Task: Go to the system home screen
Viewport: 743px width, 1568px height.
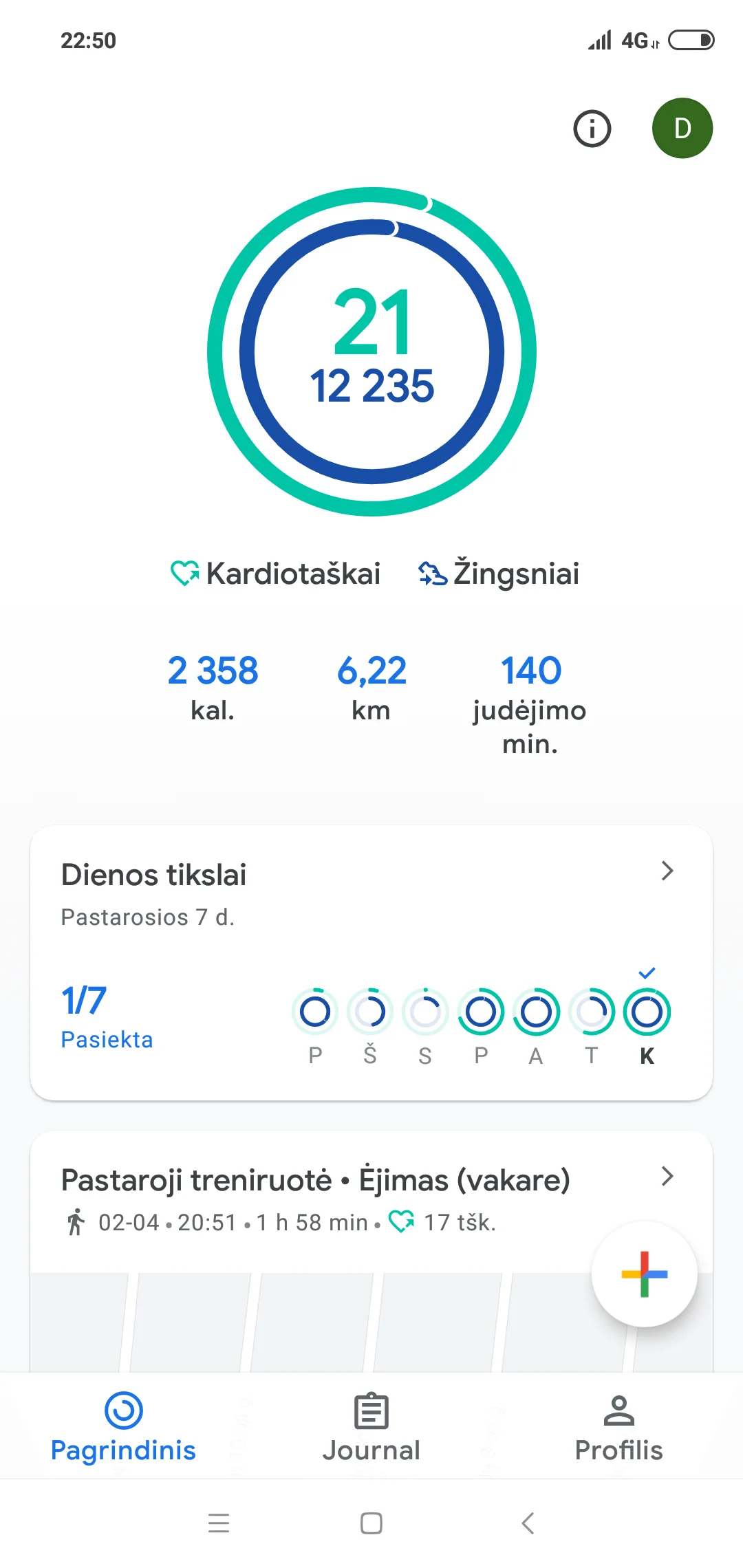Action: click(371, 1523)
